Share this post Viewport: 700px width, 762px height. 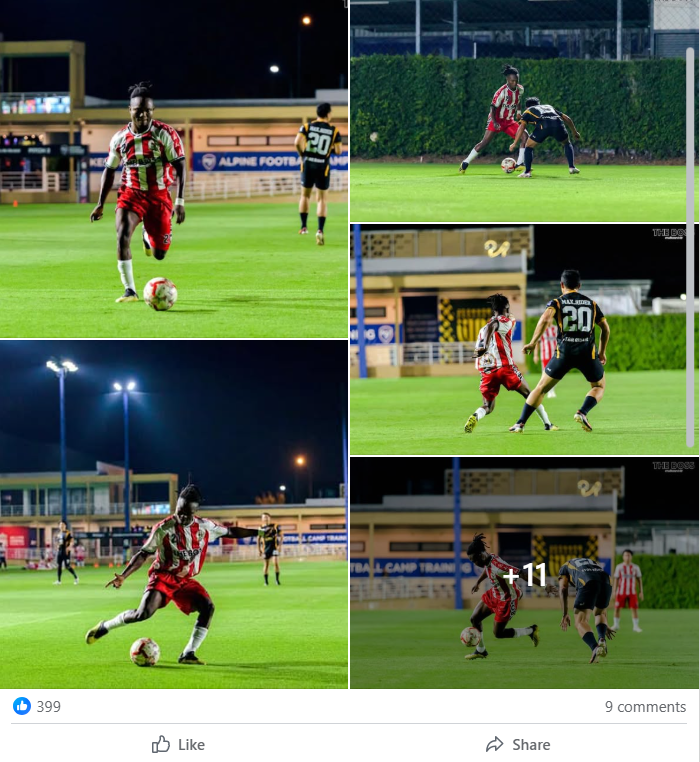518,744
